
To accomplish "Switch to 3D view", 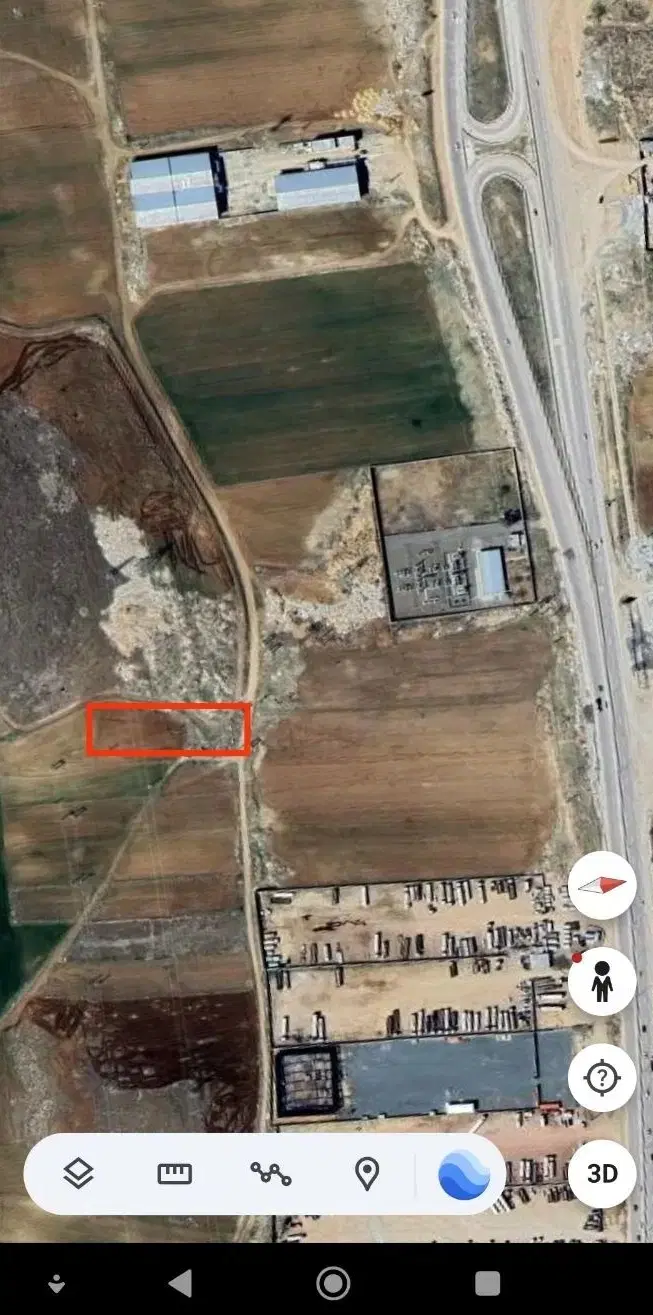I will tap(602, 1174).
